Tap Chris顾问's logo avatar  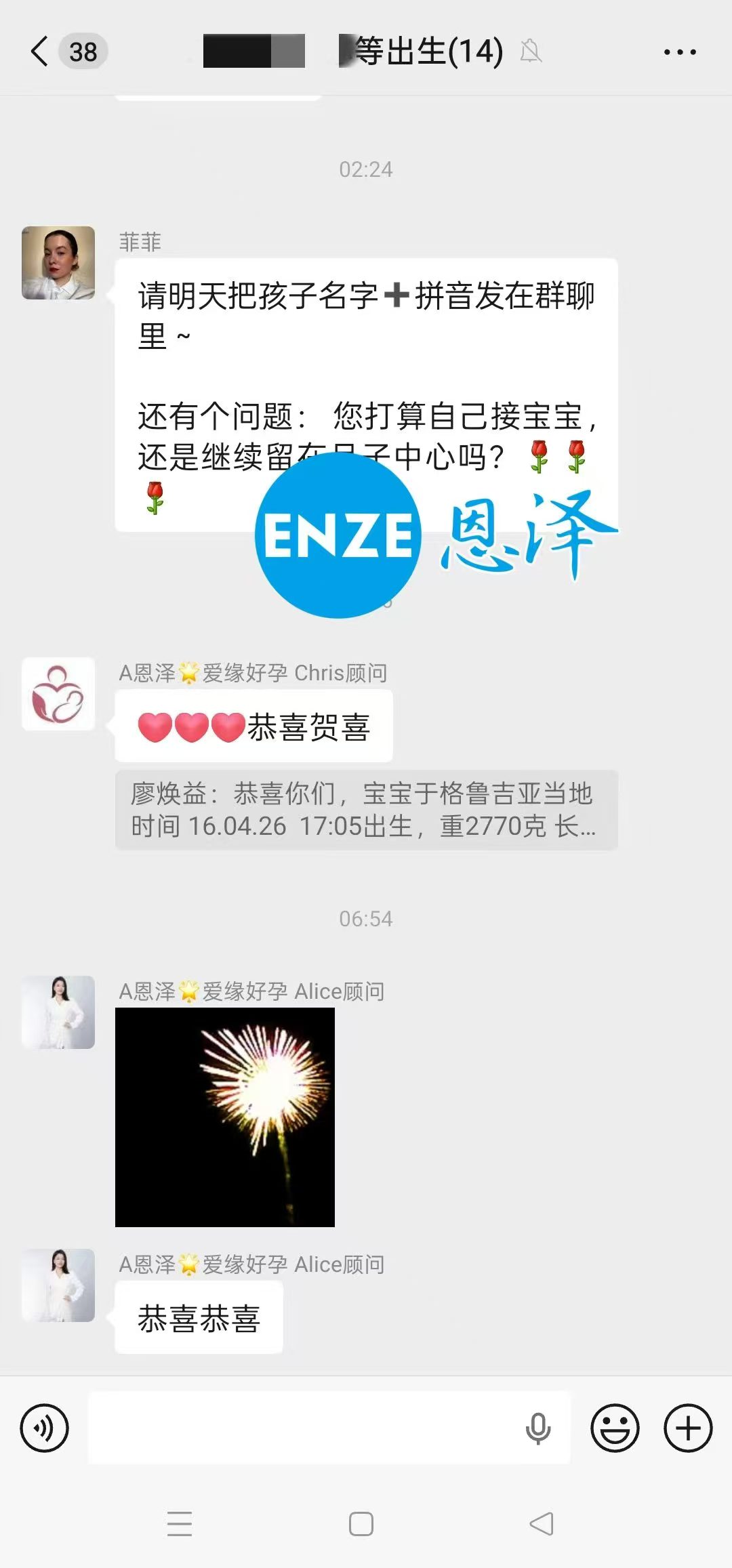click(58, 696)
